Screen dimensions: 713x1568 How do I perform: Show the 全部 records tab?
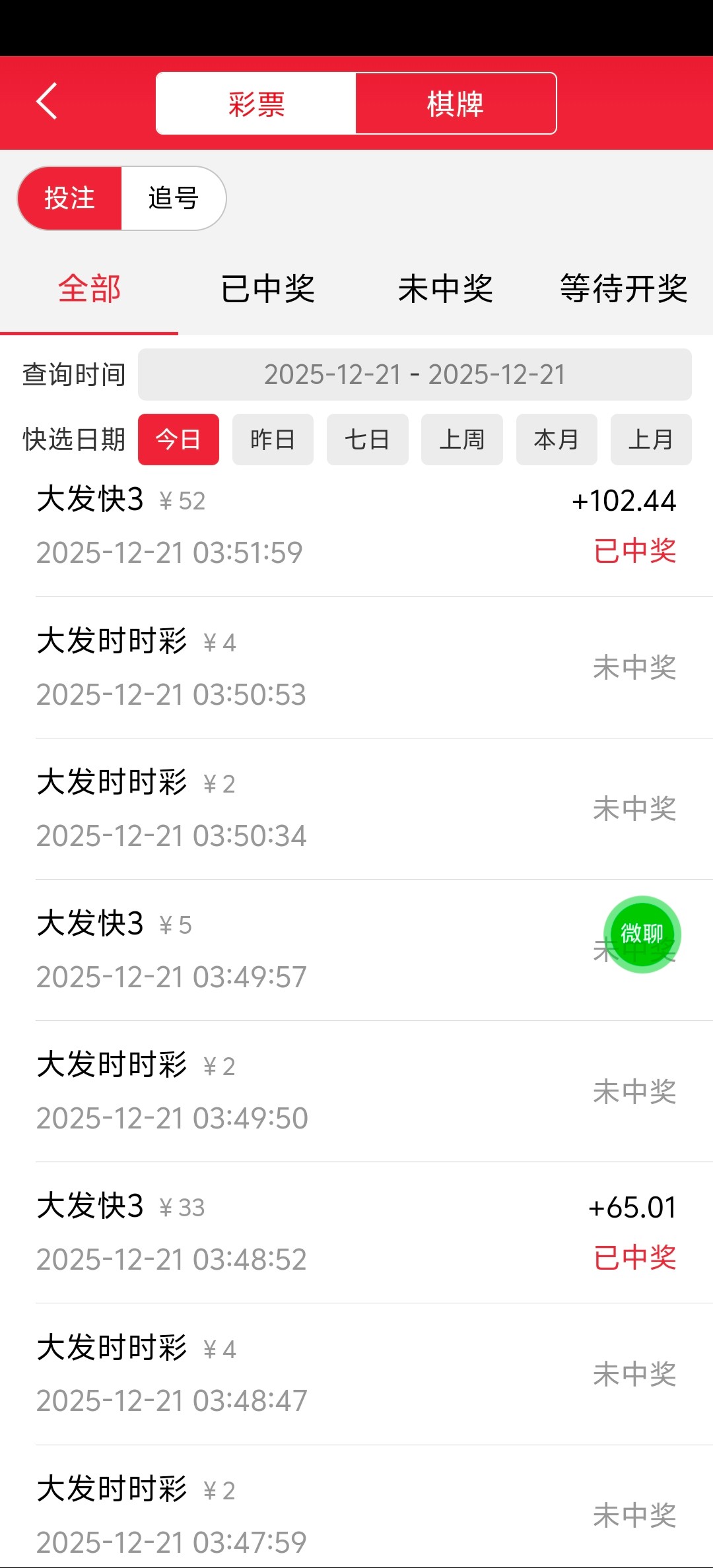[x=89, y=289]
